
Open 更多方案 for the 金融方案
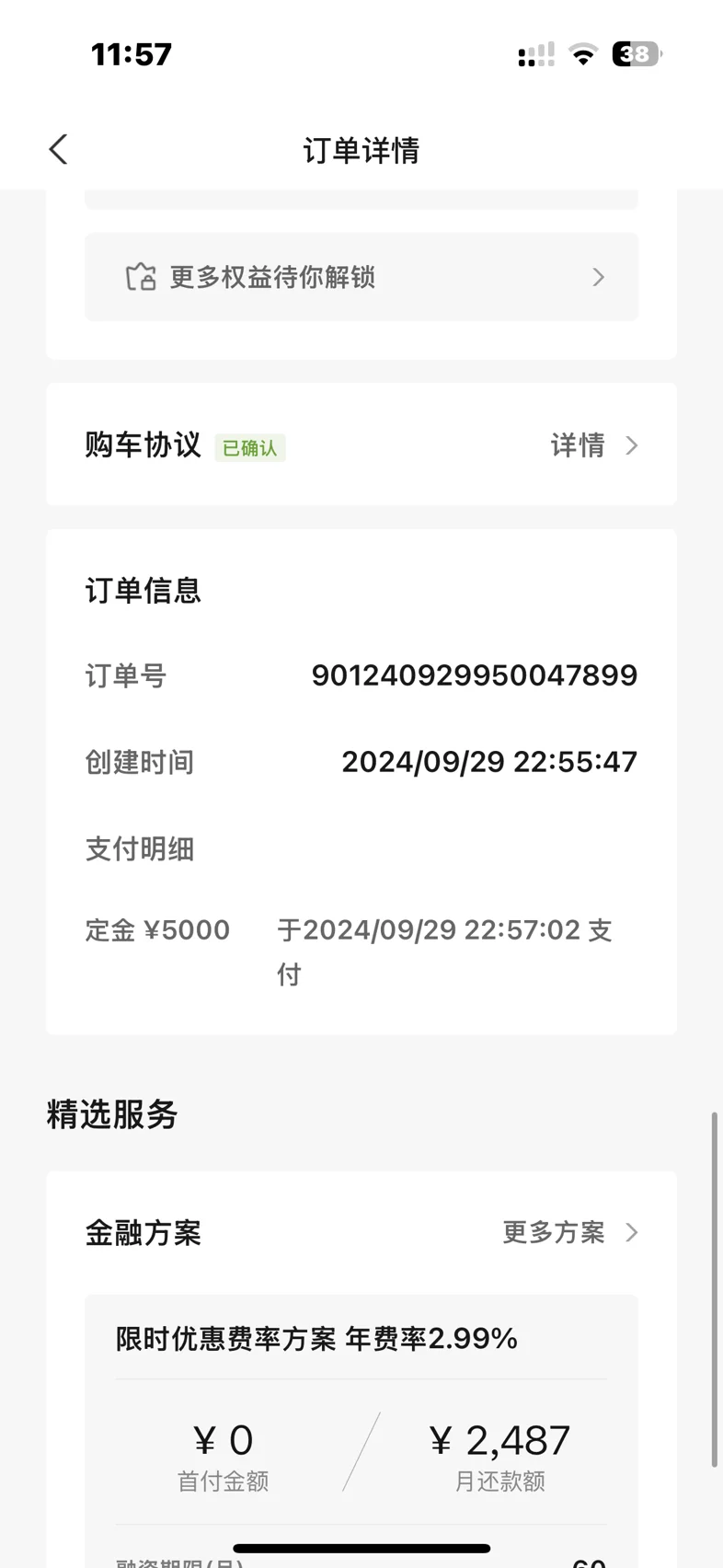[570, 1232]
